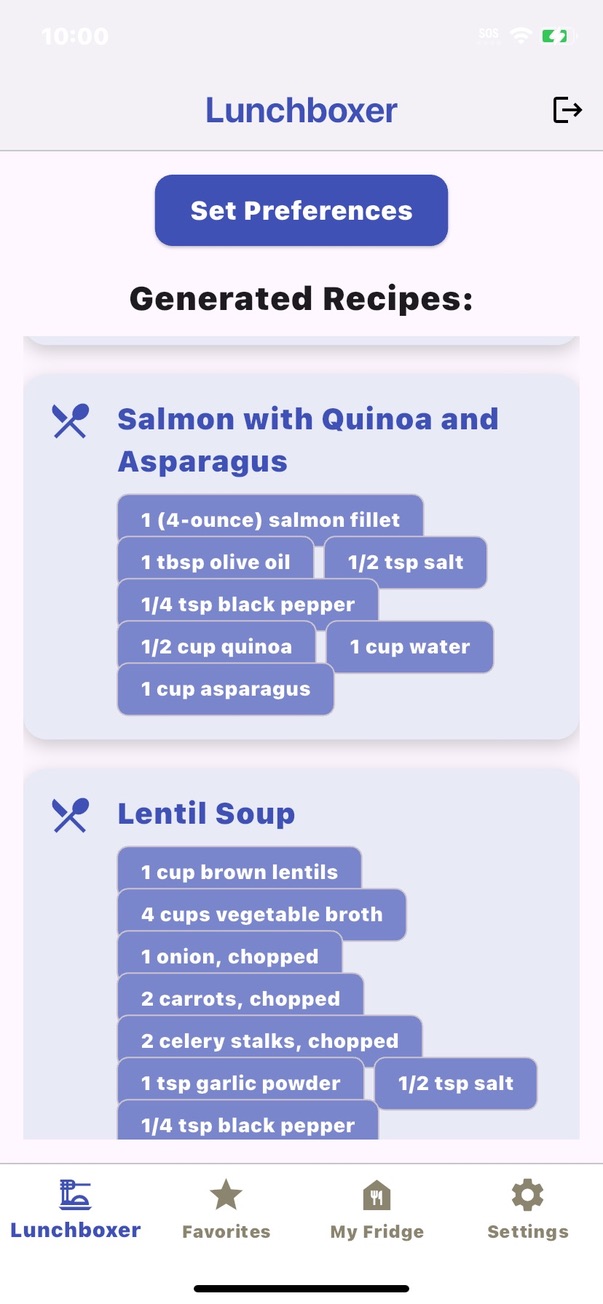Switch to the Lunchboxer tab

point(75,1209)
